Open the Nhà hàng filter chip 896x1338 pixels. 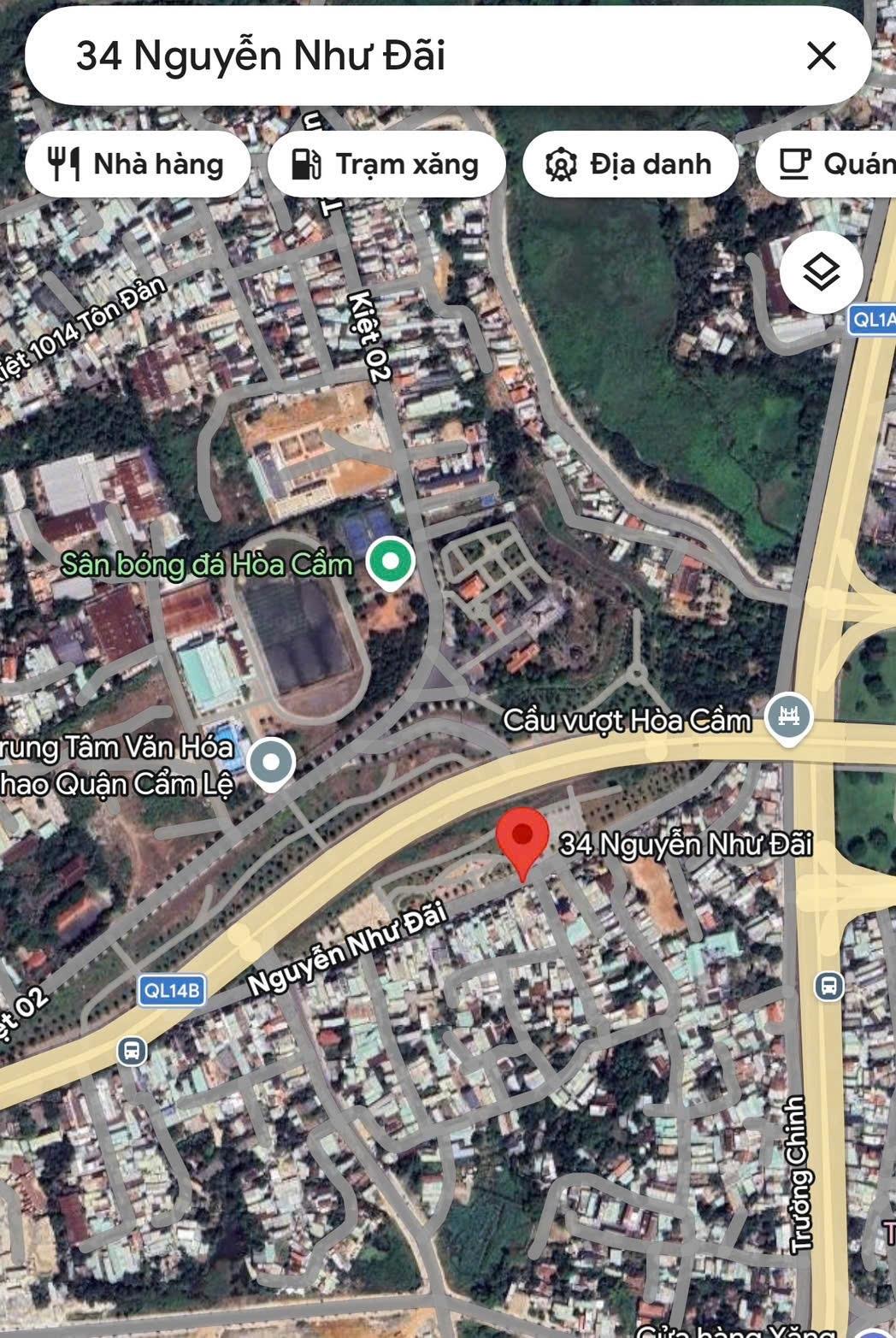(138, 163)
